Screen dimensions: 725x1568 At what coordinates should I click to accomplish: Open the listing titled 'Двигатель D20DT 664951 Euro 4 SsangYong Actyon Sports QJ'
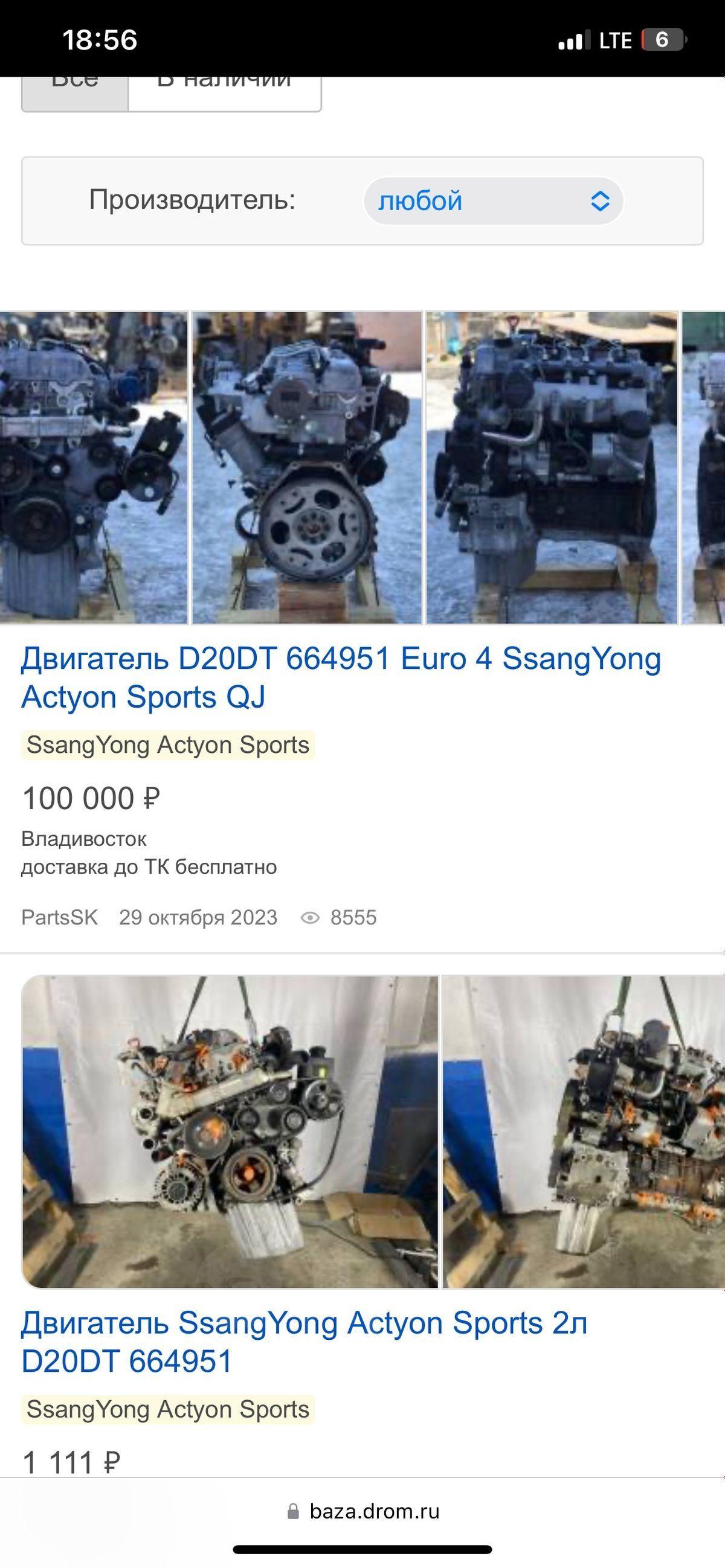point(341,677)
